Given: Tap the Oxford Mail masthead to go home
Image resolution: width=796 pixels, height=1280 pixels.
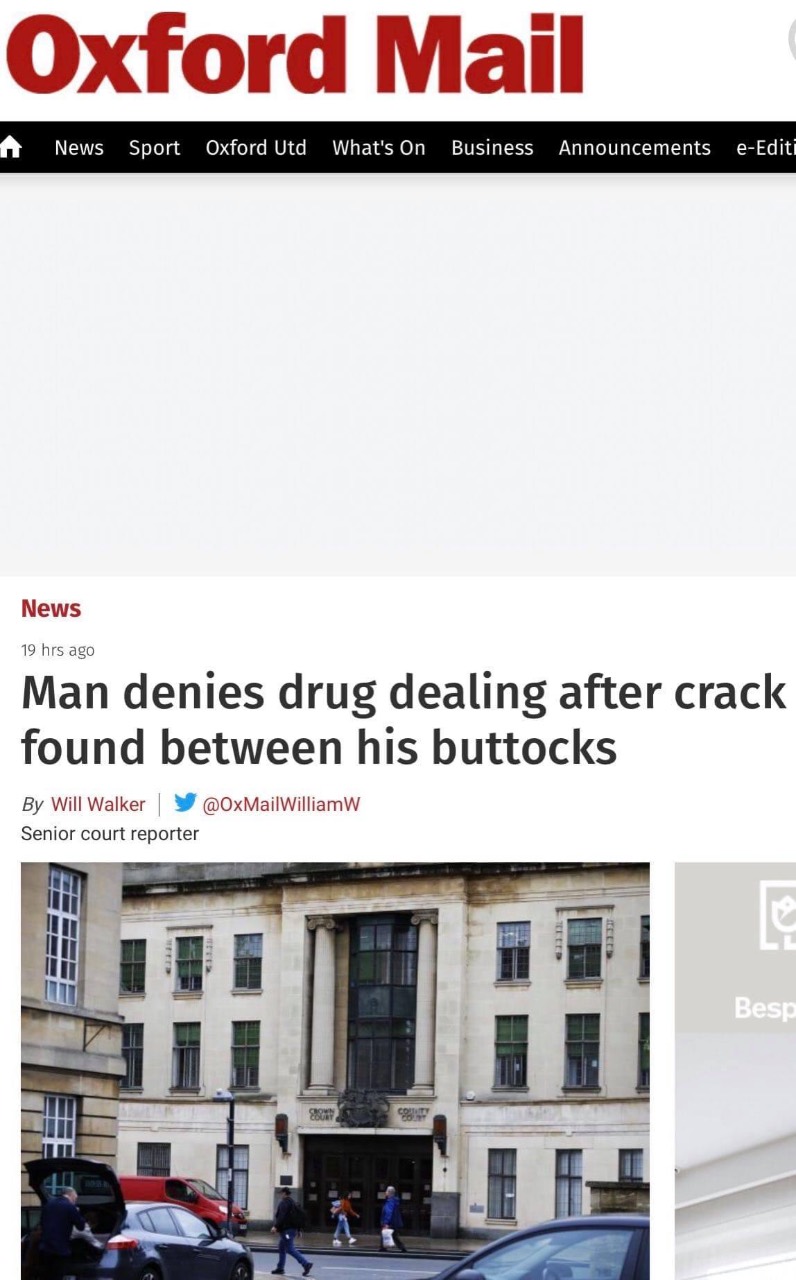Looking at the screenshot, I should pyautogui.click(x=294, y=54).
